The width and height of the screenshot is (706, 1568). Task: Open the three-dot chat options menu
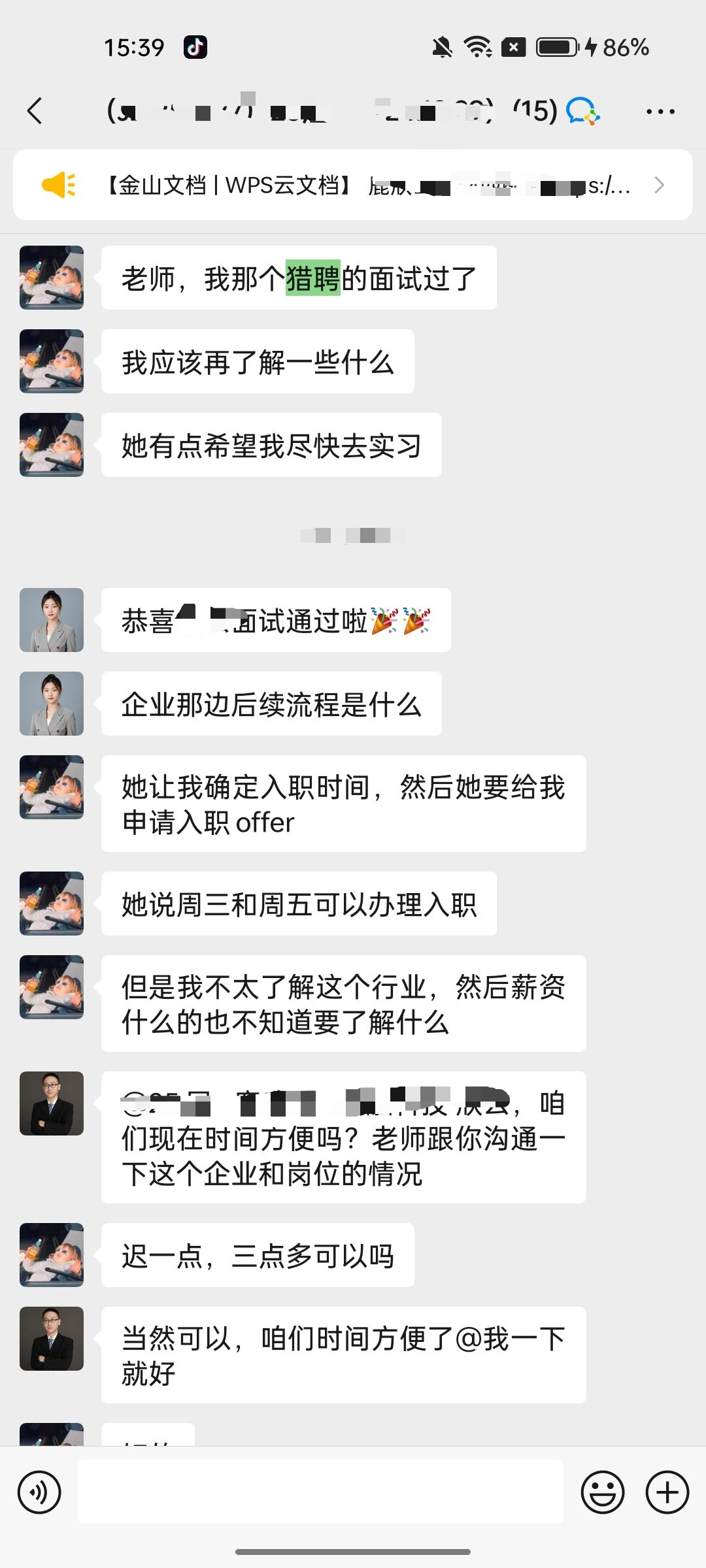click(x=660, y=112)
